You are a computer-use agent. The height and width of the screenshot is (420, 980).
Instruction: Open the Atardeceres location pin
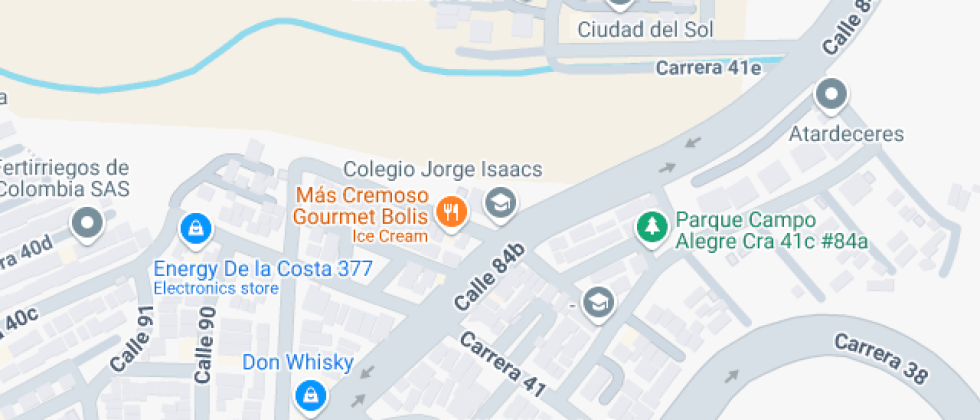tap(830, 96)
